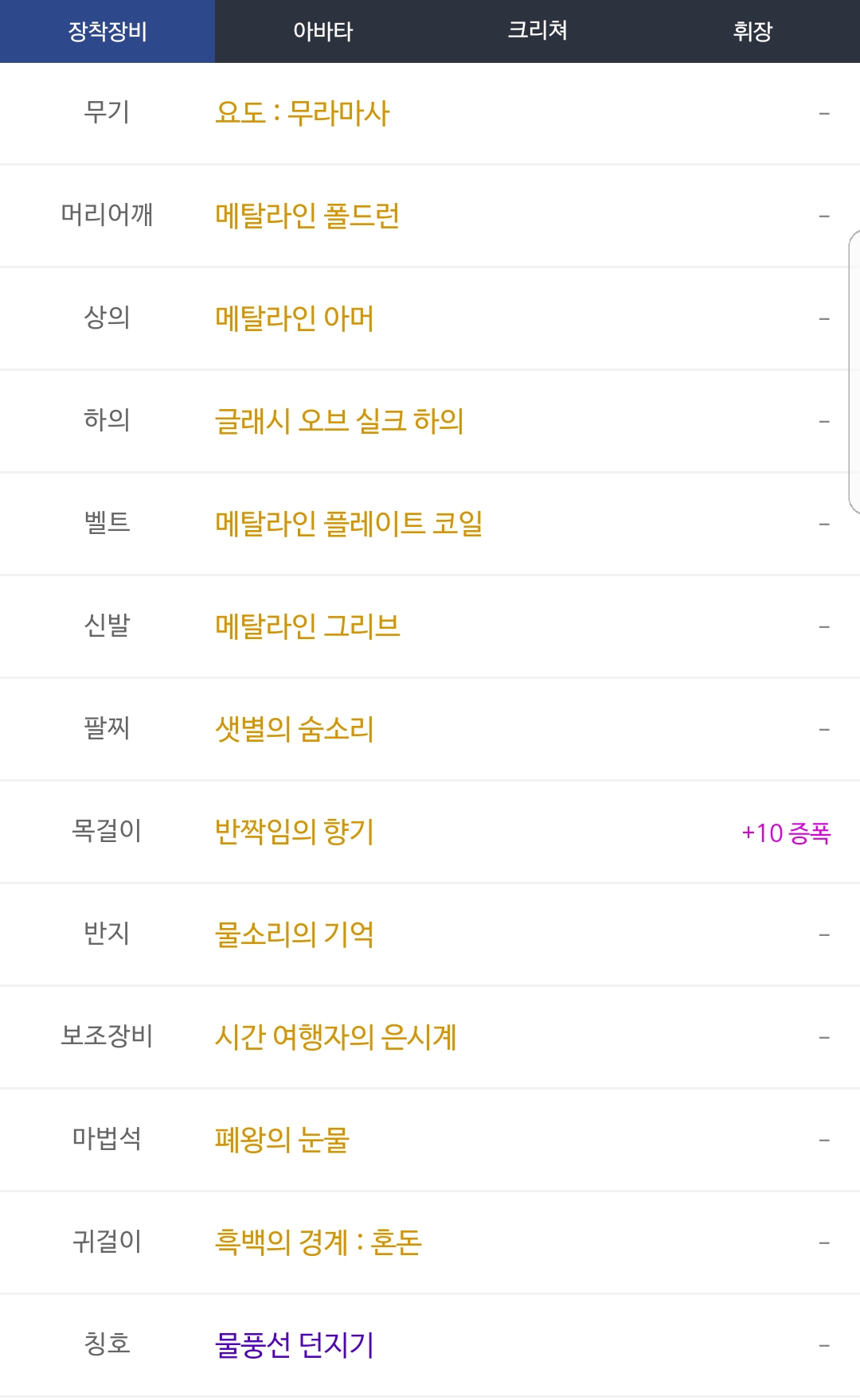This screenshot has width=860, height=1400.
Task: Switch to the 크리쳐 tab
Action: coord(537,31)
